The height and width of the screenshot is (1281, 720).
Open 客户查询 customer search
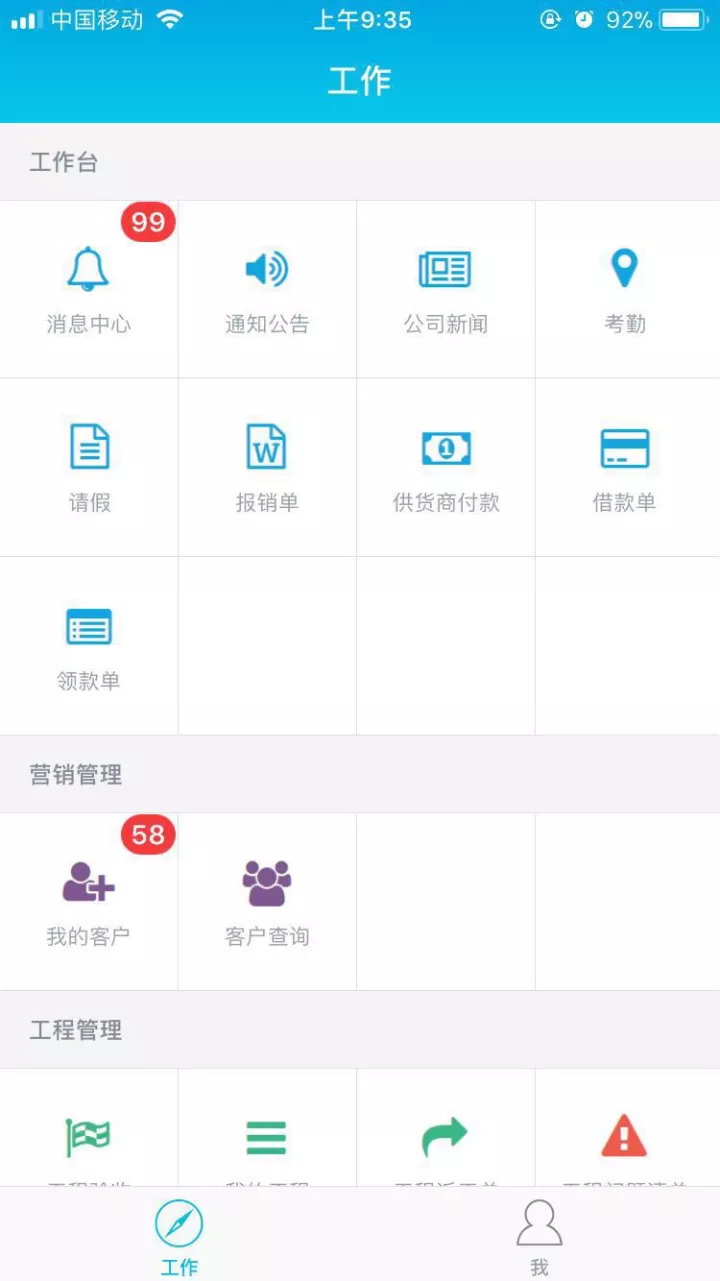267,901
